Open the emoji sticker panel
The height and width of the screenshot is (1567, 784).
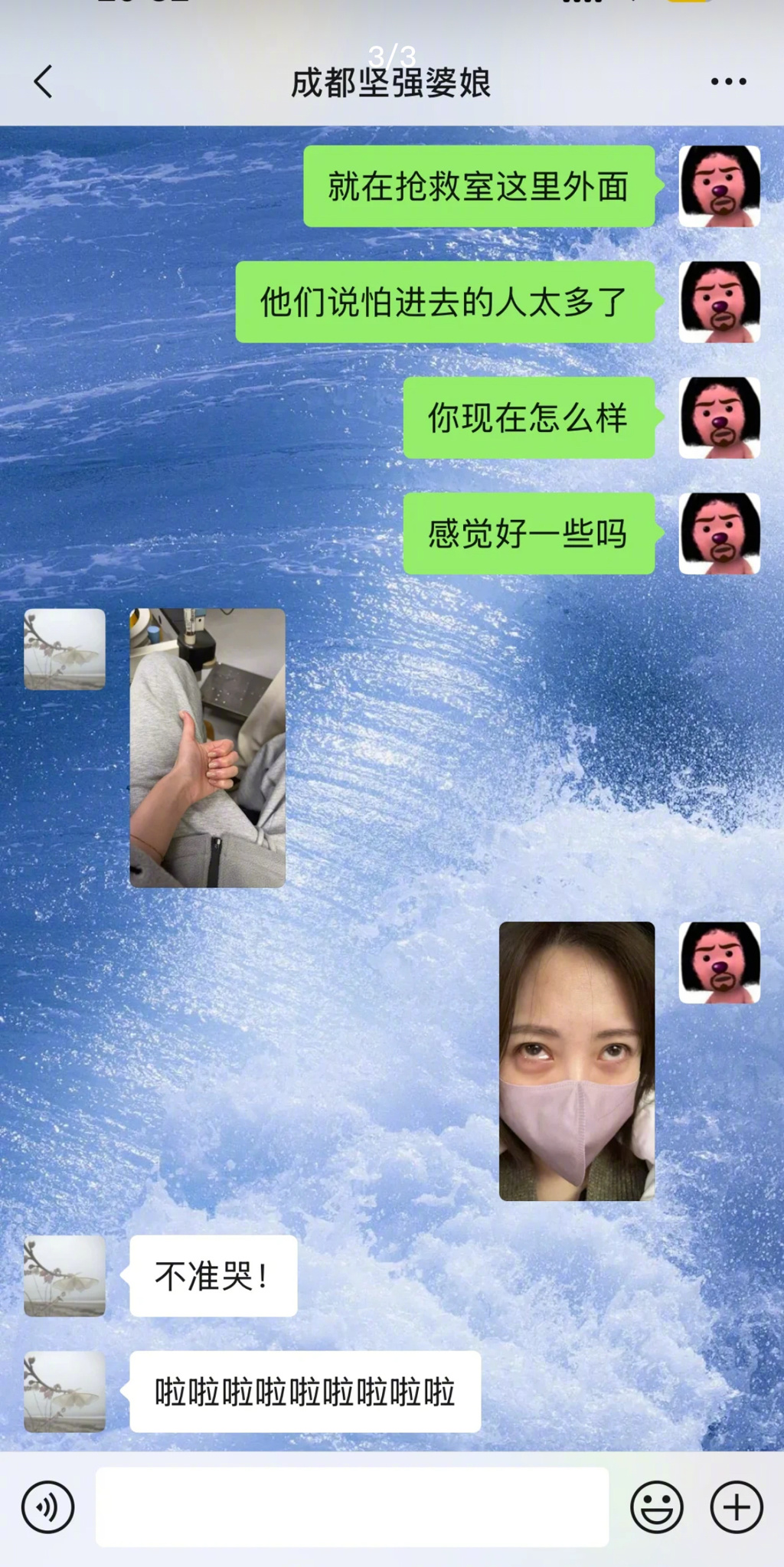click(656, 1506)
